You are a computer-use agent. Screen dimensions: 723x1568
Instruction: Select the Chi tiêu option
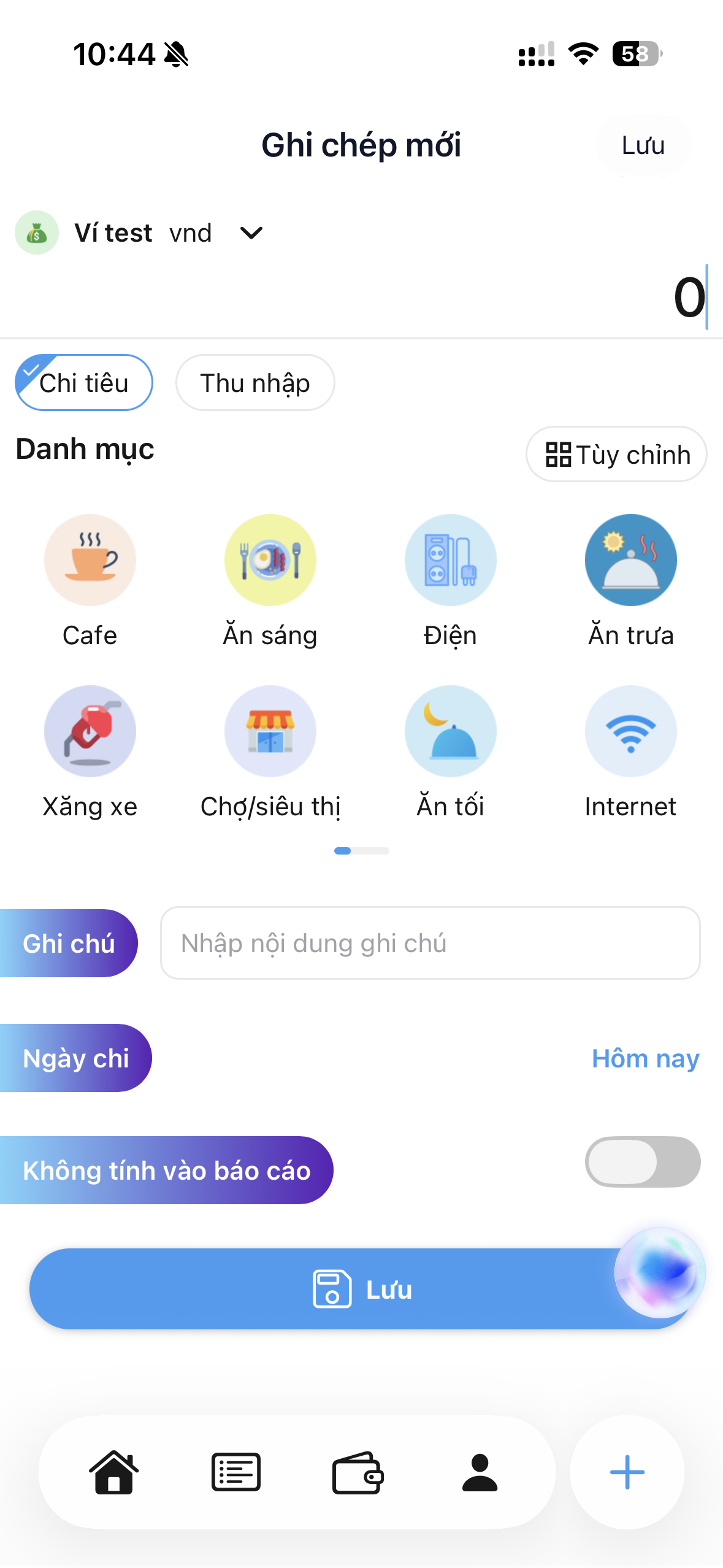pyautogui.click(x=83, y=382)
